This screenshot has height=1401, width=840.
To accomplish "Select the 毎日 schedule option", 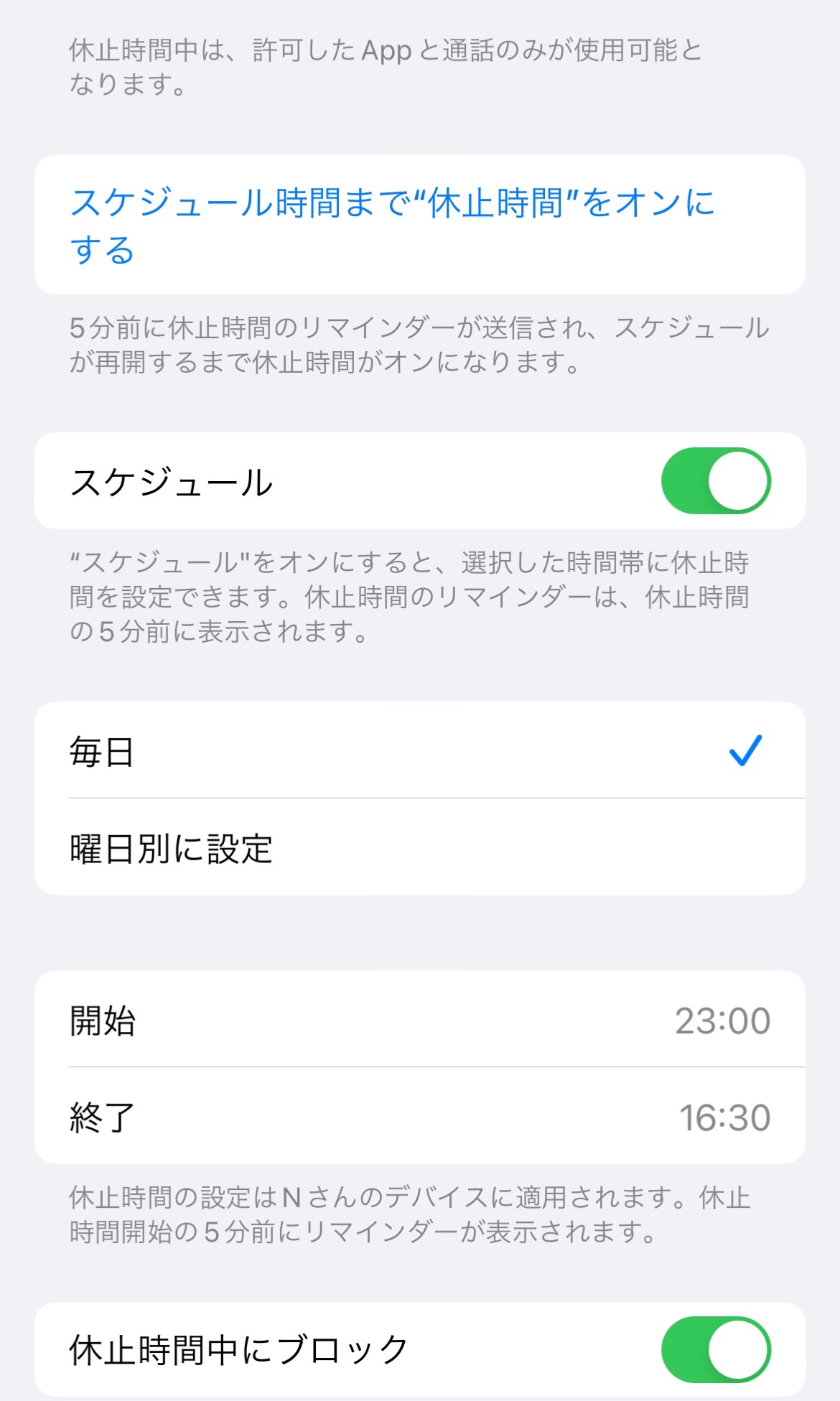I will [x=419, y=751].
